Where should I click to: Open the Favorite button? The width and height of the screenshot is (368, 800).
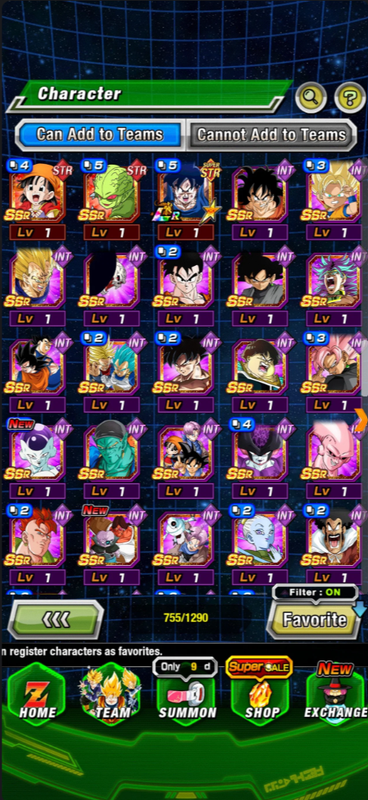click(314, 620)
